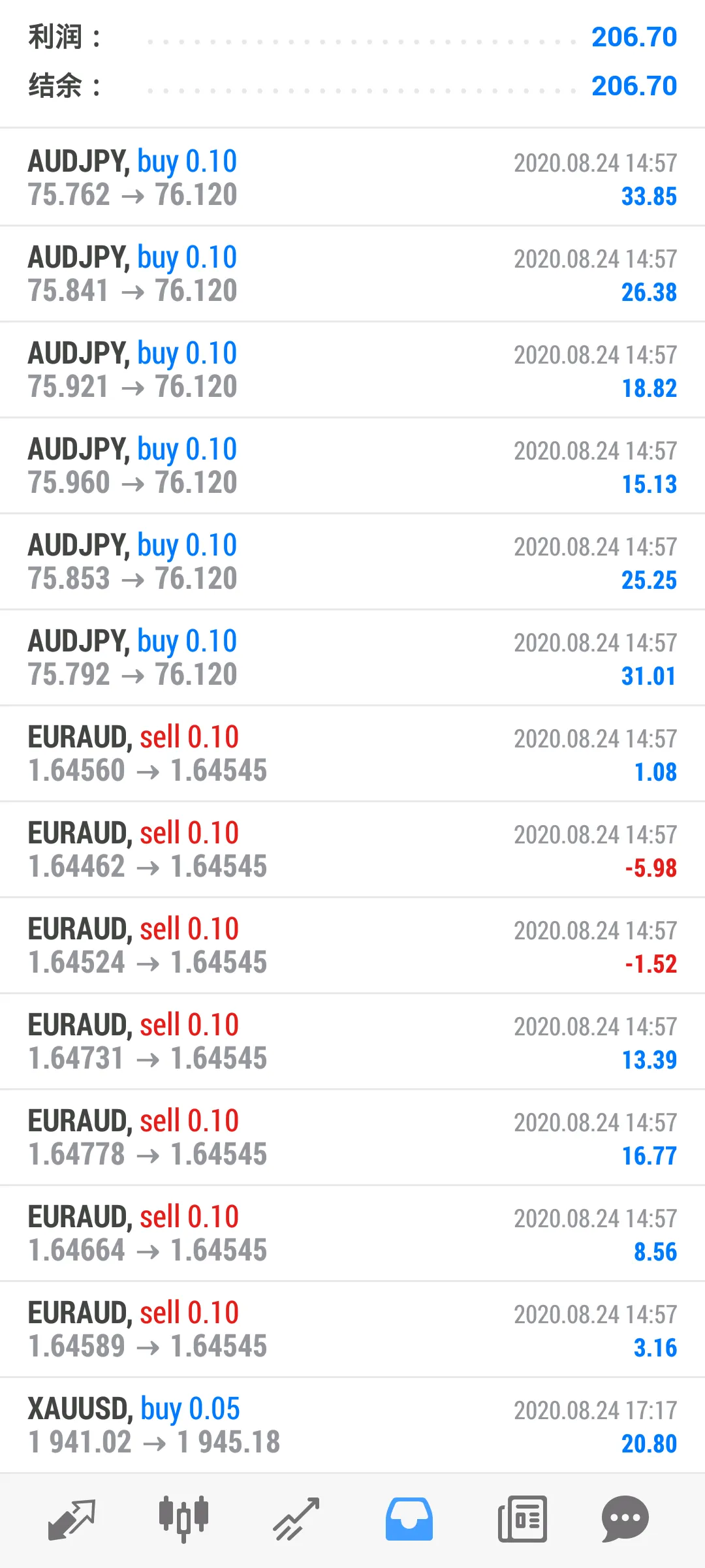Screen dimensions: 705x1568
Task: Expand the EURAUD sell opened at 1.64731
Action: 352,1041
